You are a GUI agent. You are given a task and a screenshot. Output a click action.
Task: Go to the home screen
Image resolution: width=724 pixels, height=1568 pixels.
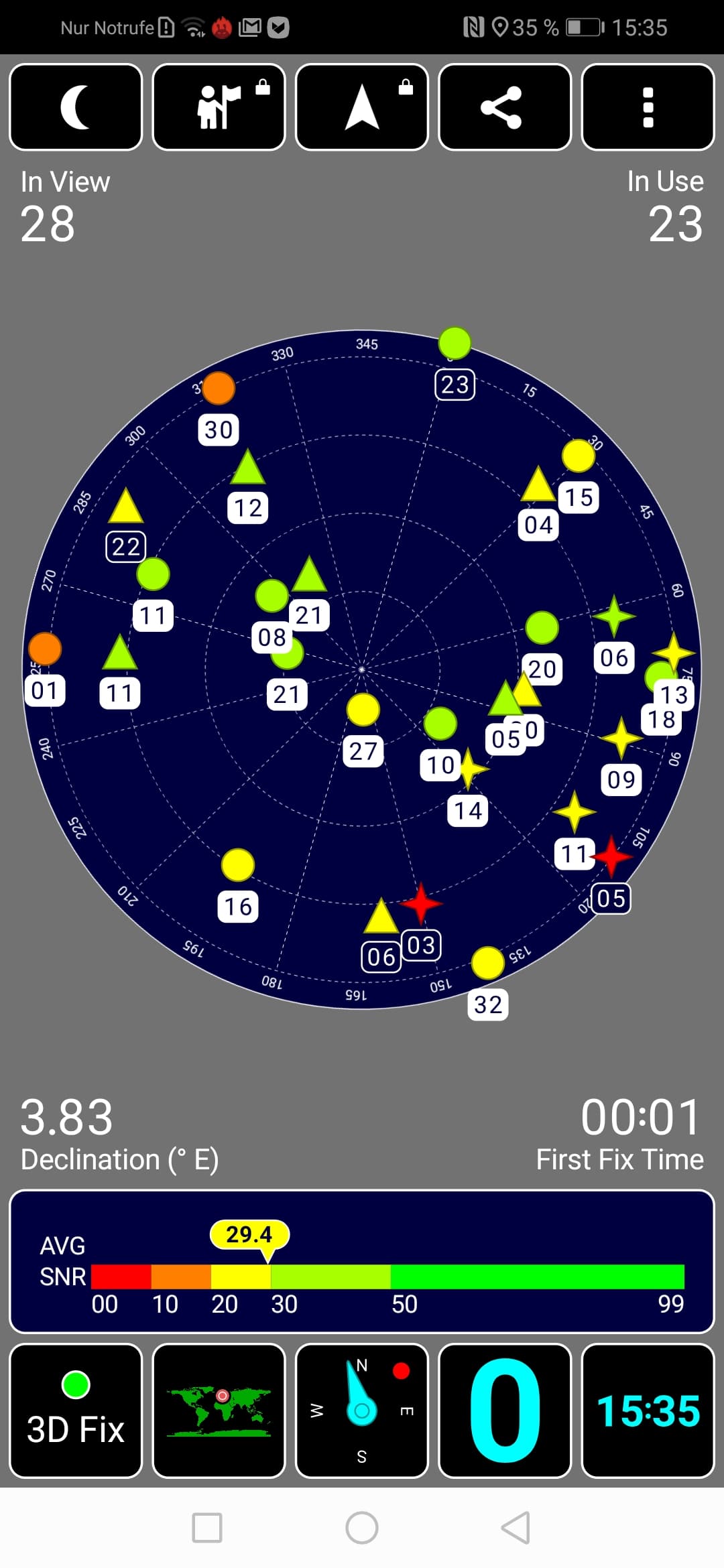pyautogui.click(x=362, y=1528)
